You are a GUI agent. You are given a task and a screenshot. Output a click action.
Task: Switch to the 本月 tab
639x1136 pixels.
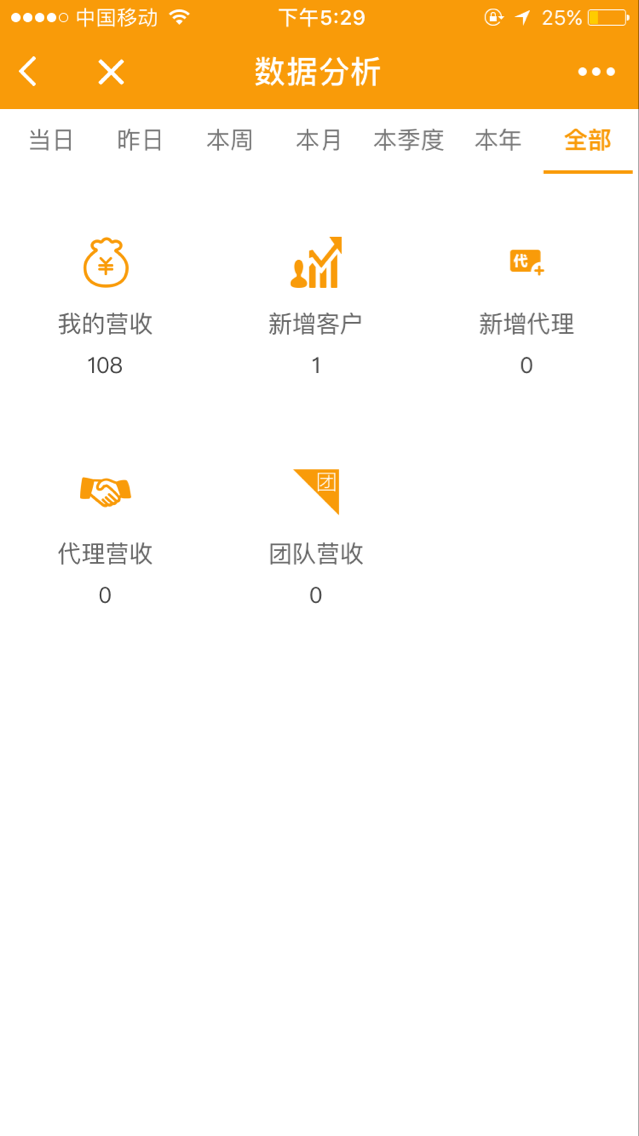(319, 140)
